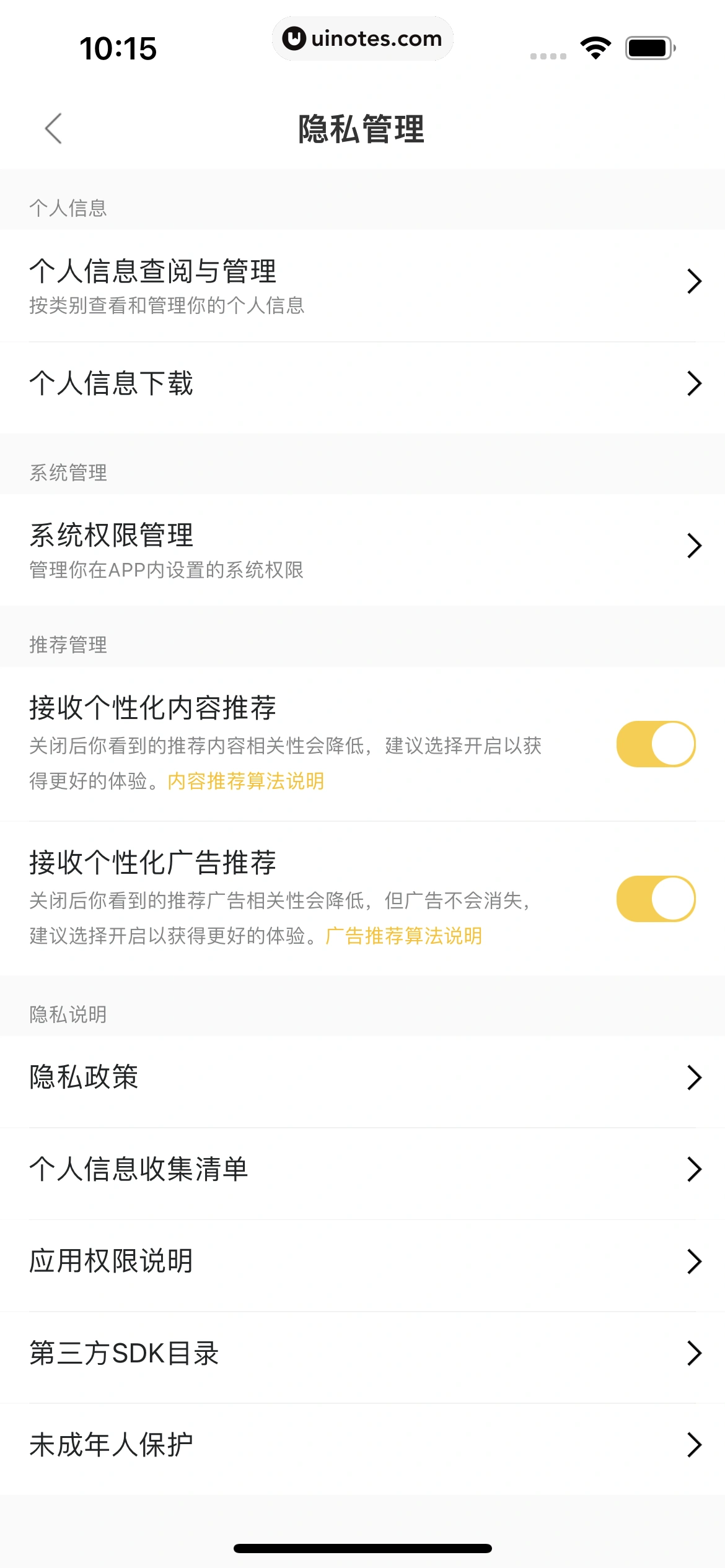This screenshot has height=1568, width=725.
Task: Open 个人信息下载 using the right arrow
Action: coord(694,385)
